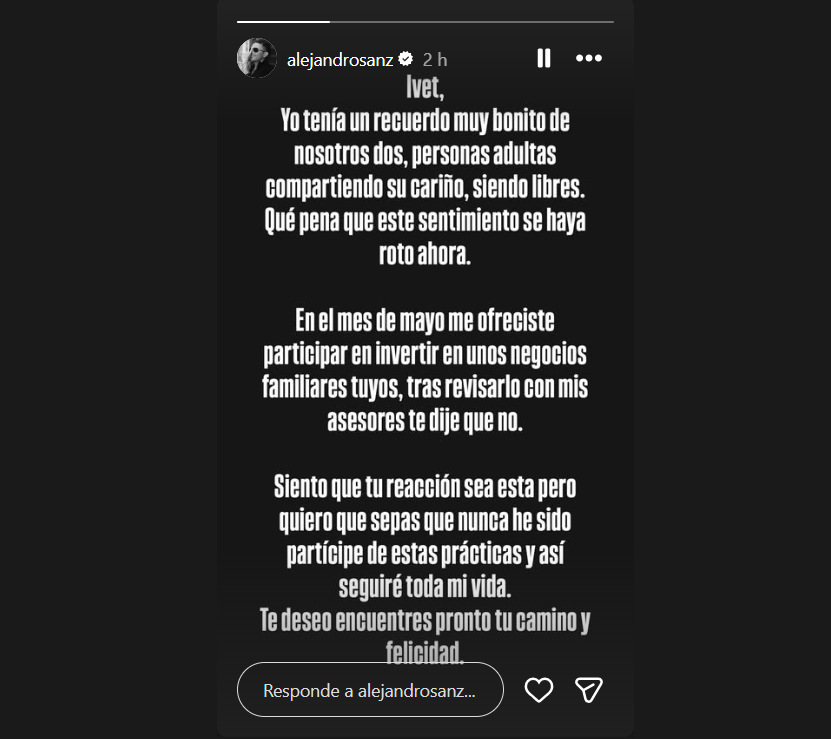Screen dimensions: 831x739
Task: Share this story via paper plane
Action: pos(589,690)
